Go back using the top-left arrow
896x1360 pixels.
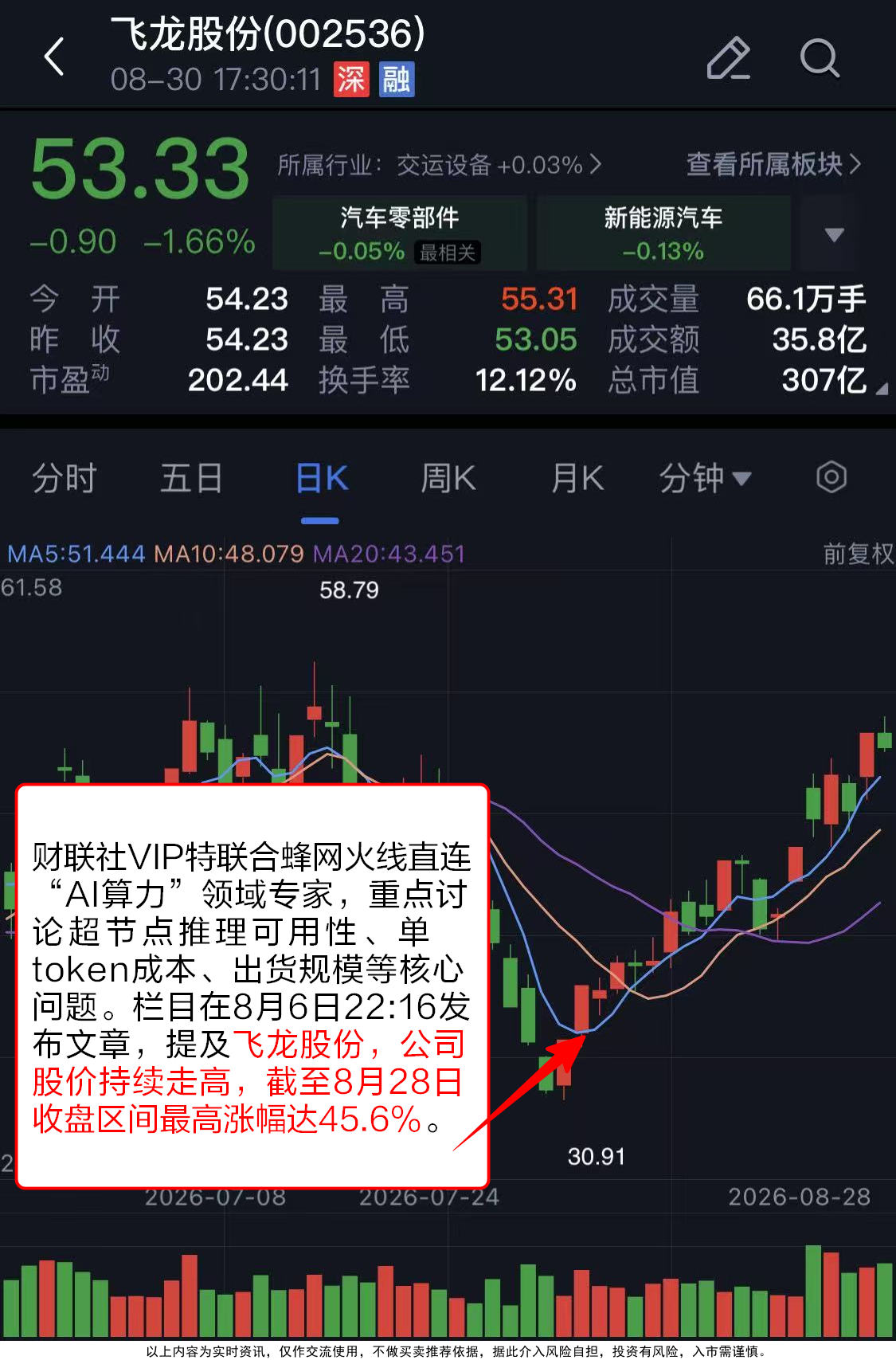pos(54,57)
